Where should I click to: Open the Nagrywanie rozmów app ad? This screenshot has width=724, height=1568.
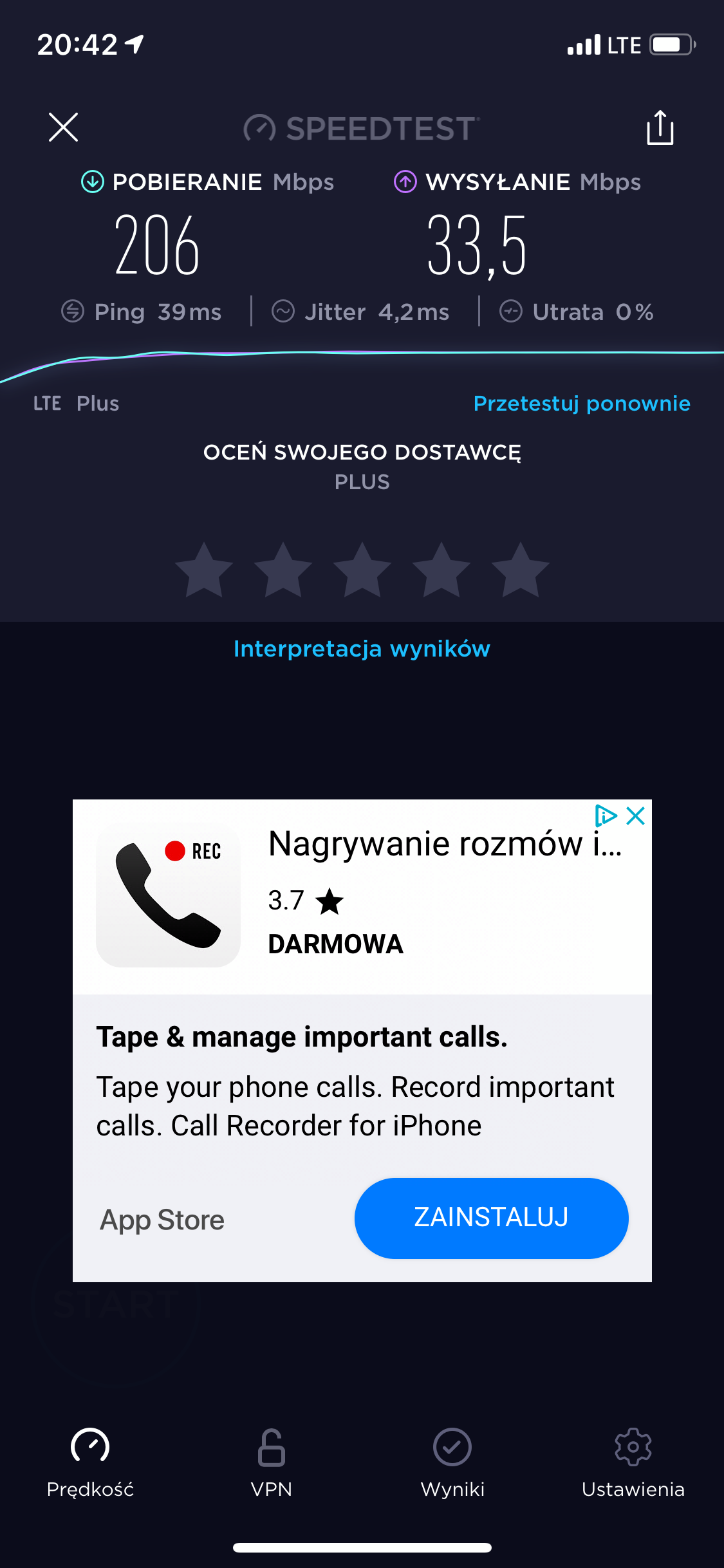click(444, 844)
